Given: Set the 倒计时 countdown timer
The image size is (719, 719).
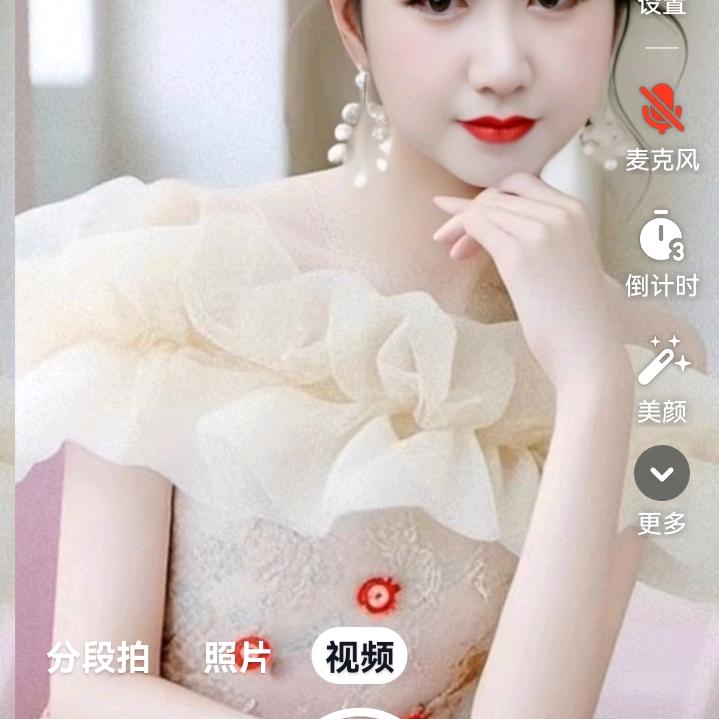Looking at the screenshot, I should (x=661, y=238).
